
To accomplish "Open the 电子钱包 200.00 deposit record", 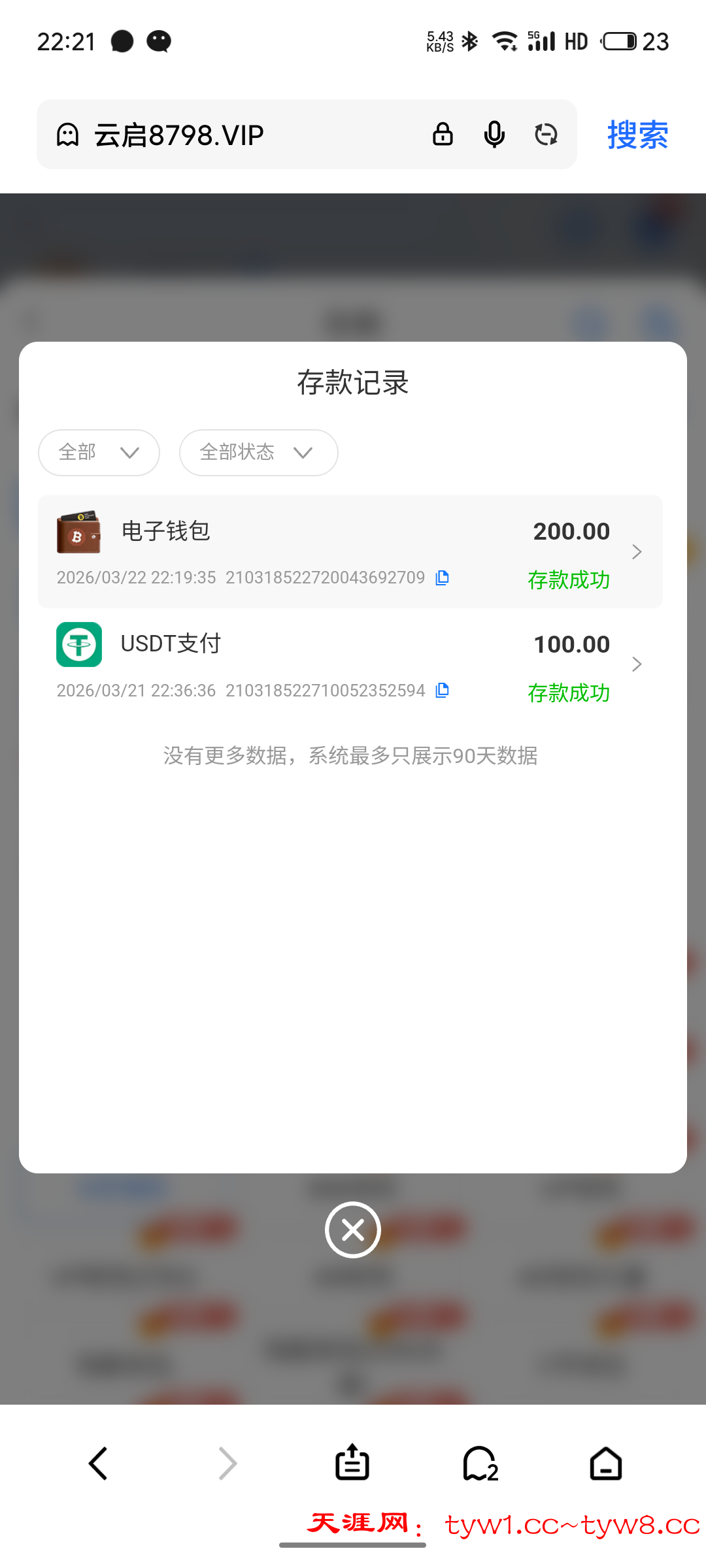I will (350, 551).
